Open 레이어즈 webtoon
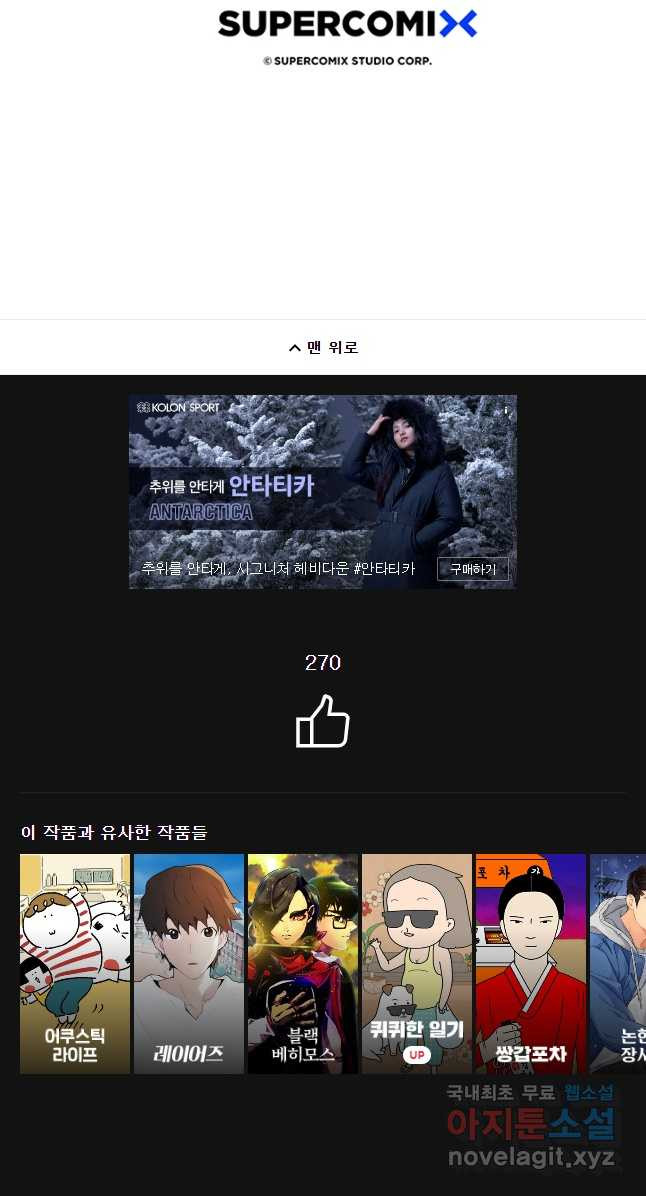The height and width of the screenshot is (1196, 646). pos(189,963)
